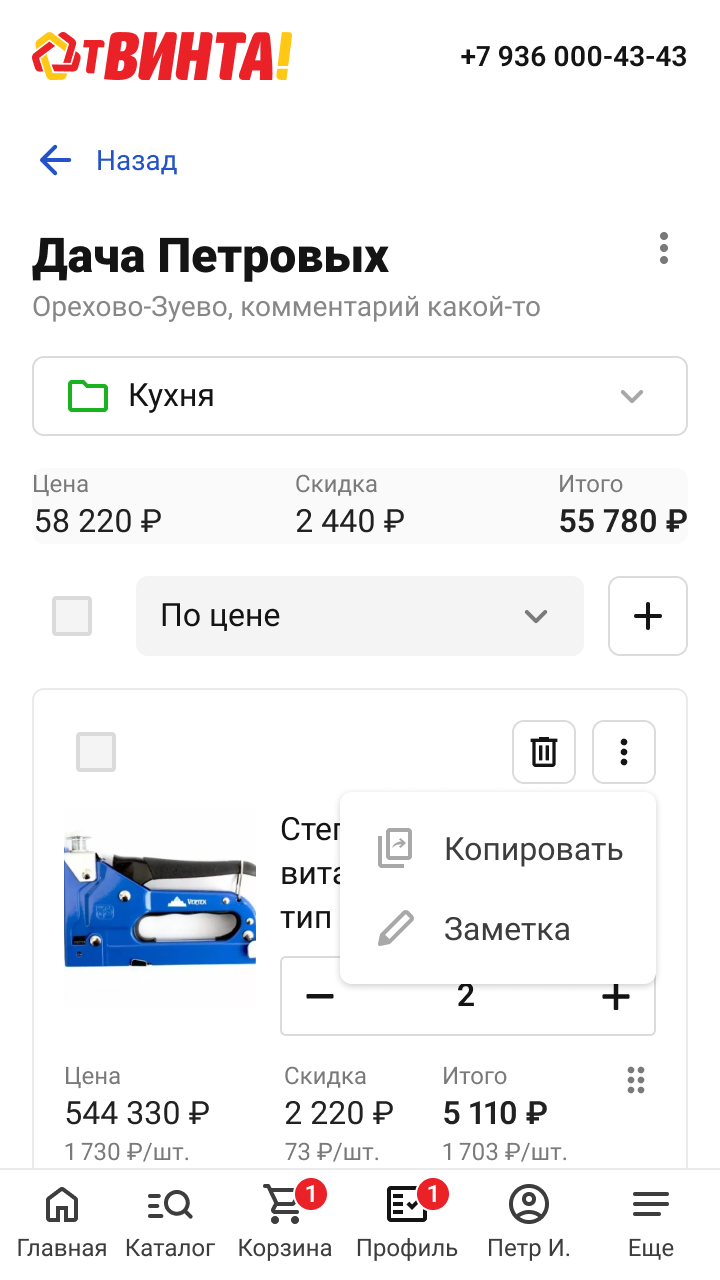The width and height of the screenshot is (720, 1280).
Task: Increase the stapler quantity by one
Action: coord(616,997)
